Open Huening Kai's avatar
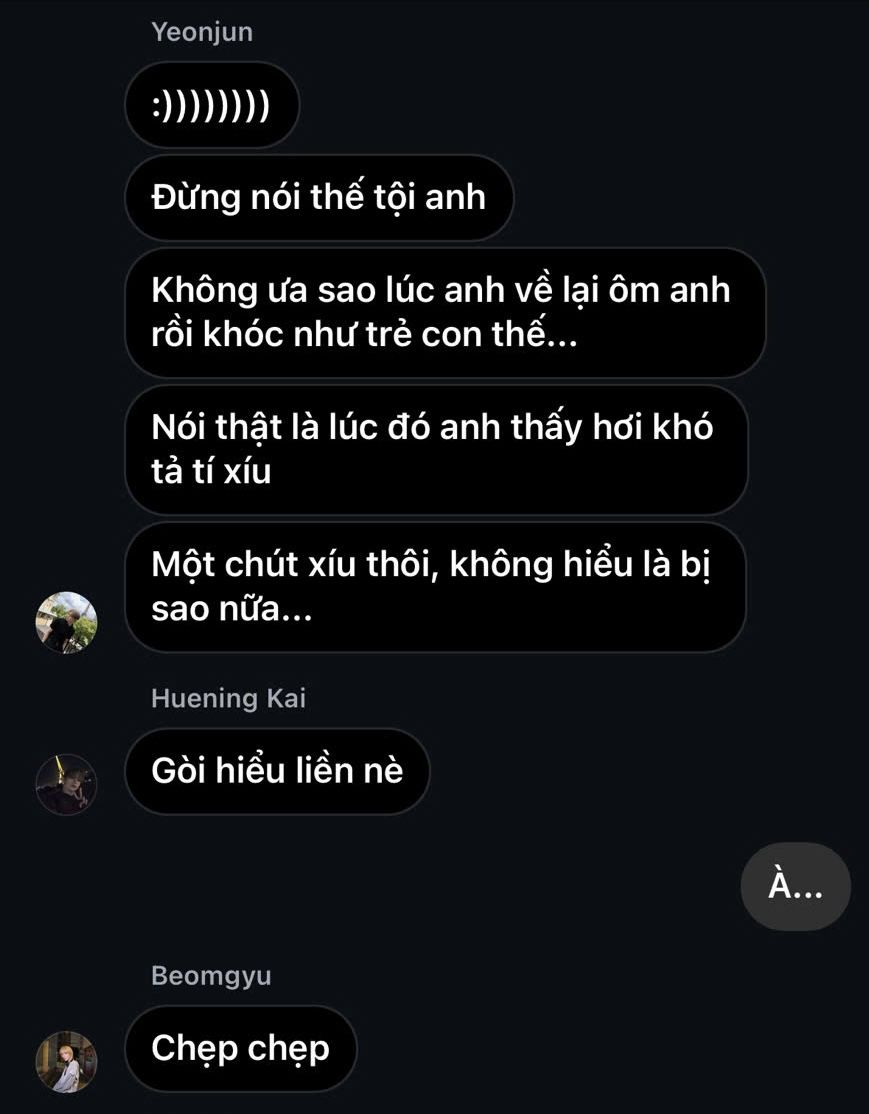Screen dimensions: 869x1114 (x=66, y=784)
